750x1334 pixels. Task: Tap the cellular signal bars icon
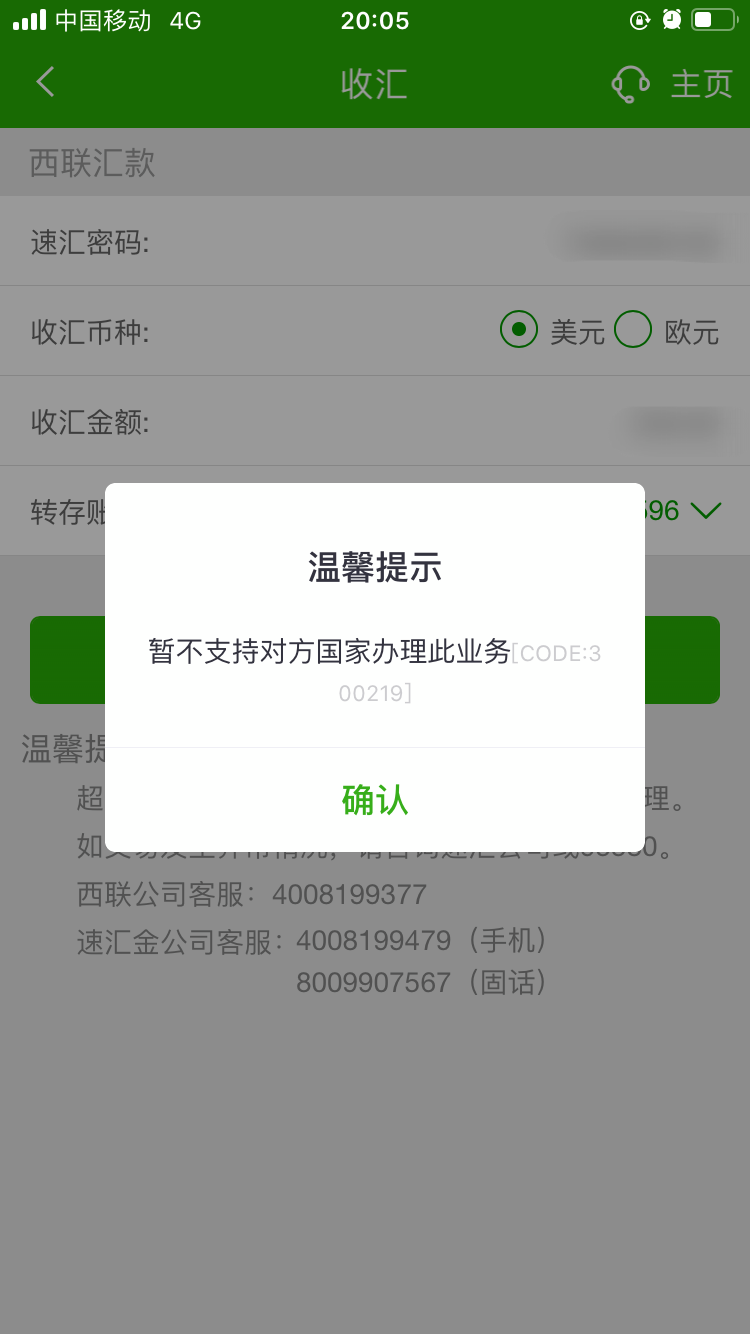click(x=29, y=18)
